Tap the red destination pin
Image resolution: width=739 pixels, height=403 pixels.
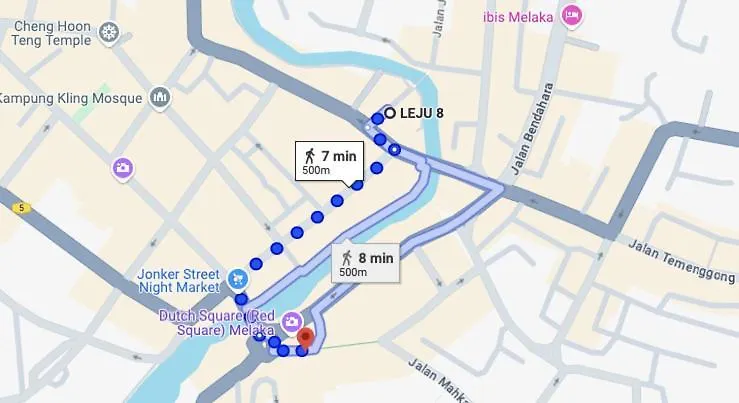tap(307, 338)
